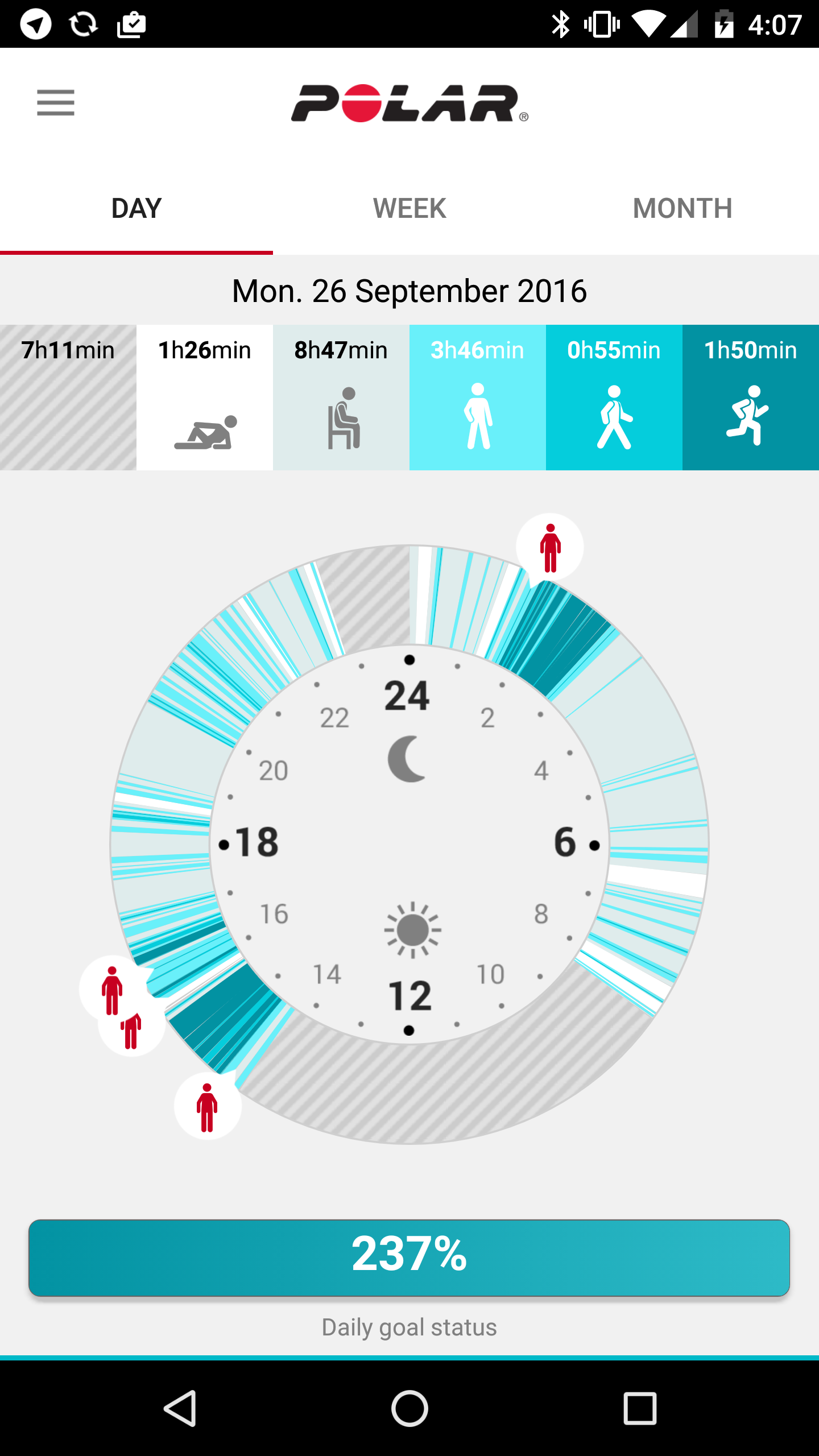Select the 7h11min striped tile
The height and width of the screenshot is (1456, 819).
[68, 397]
